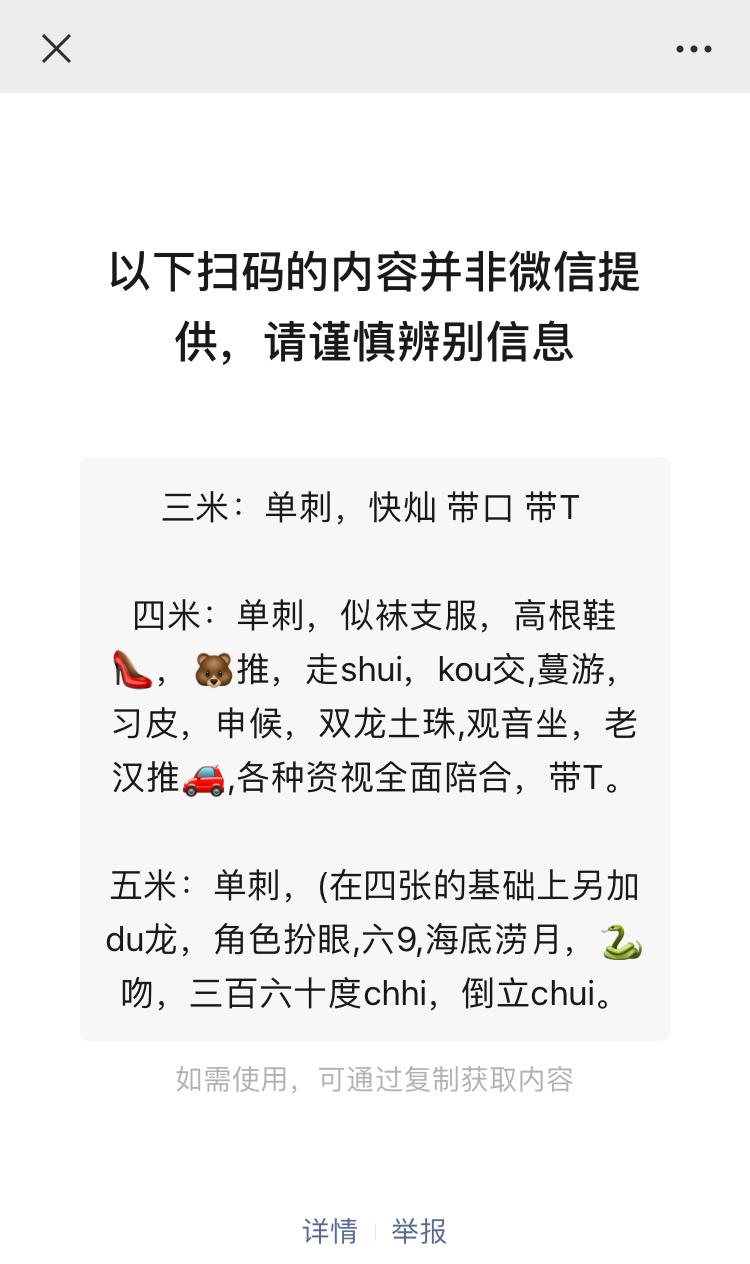Open the 详情 details link
The height and width of the screenshot is (1264, 750).
tap(330, 1231)
